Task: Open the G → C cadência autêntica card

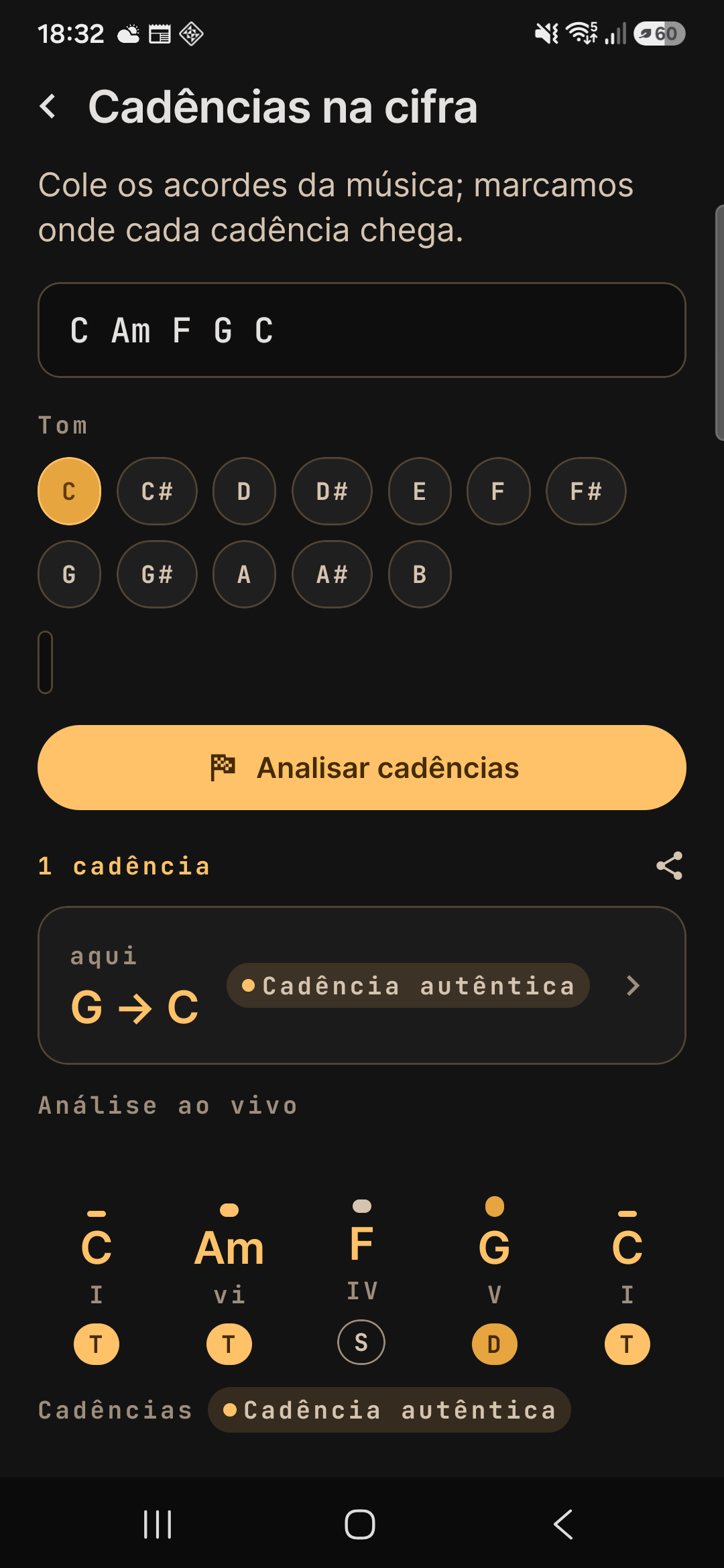Action: (x=362, y=985)
